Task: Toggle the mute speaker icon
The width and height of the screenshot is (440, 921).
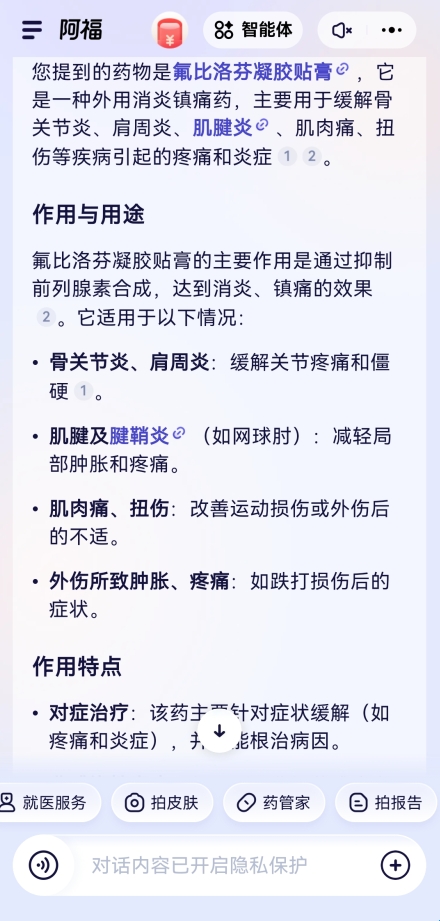Action: point(341,30)
